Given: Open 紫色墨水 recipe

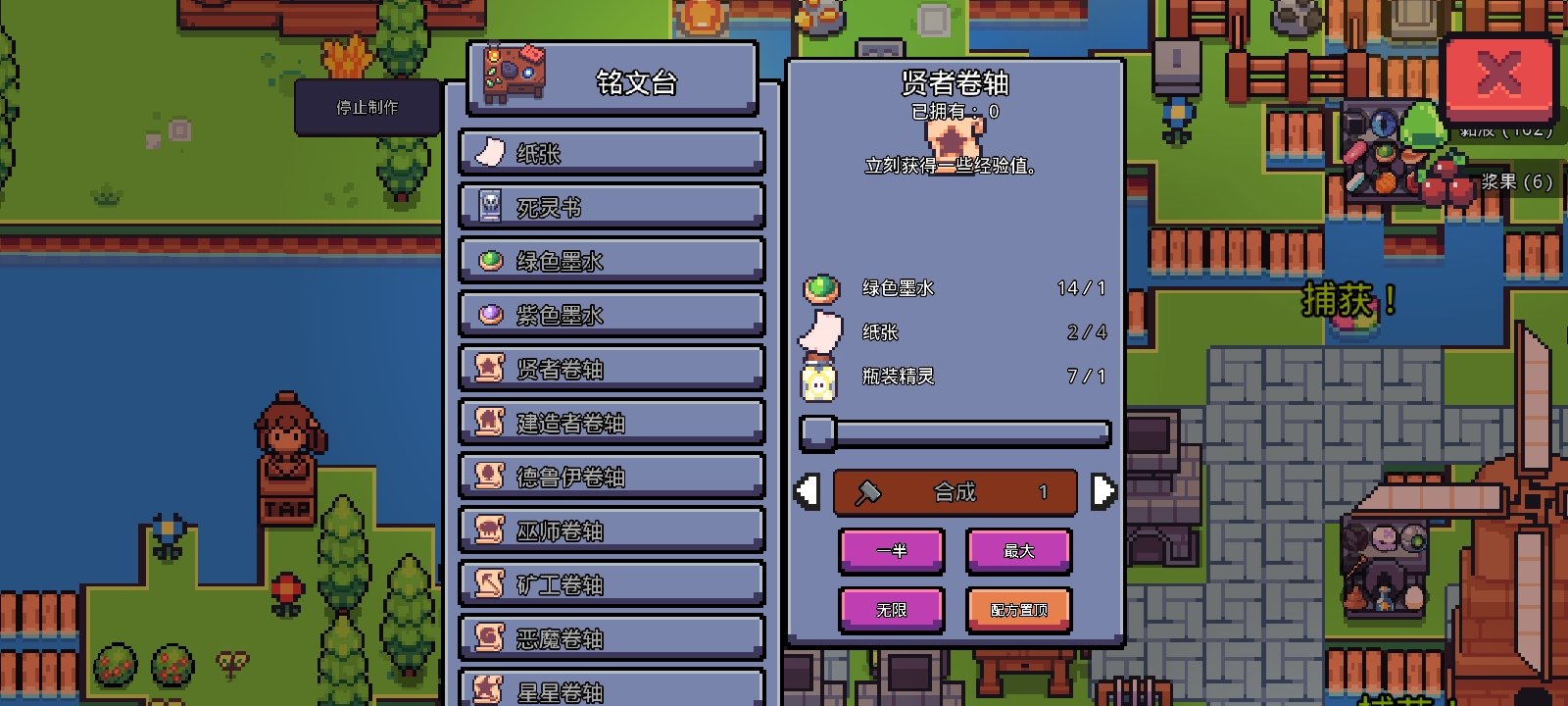Looking at the screenshot, I should (611, 315).
